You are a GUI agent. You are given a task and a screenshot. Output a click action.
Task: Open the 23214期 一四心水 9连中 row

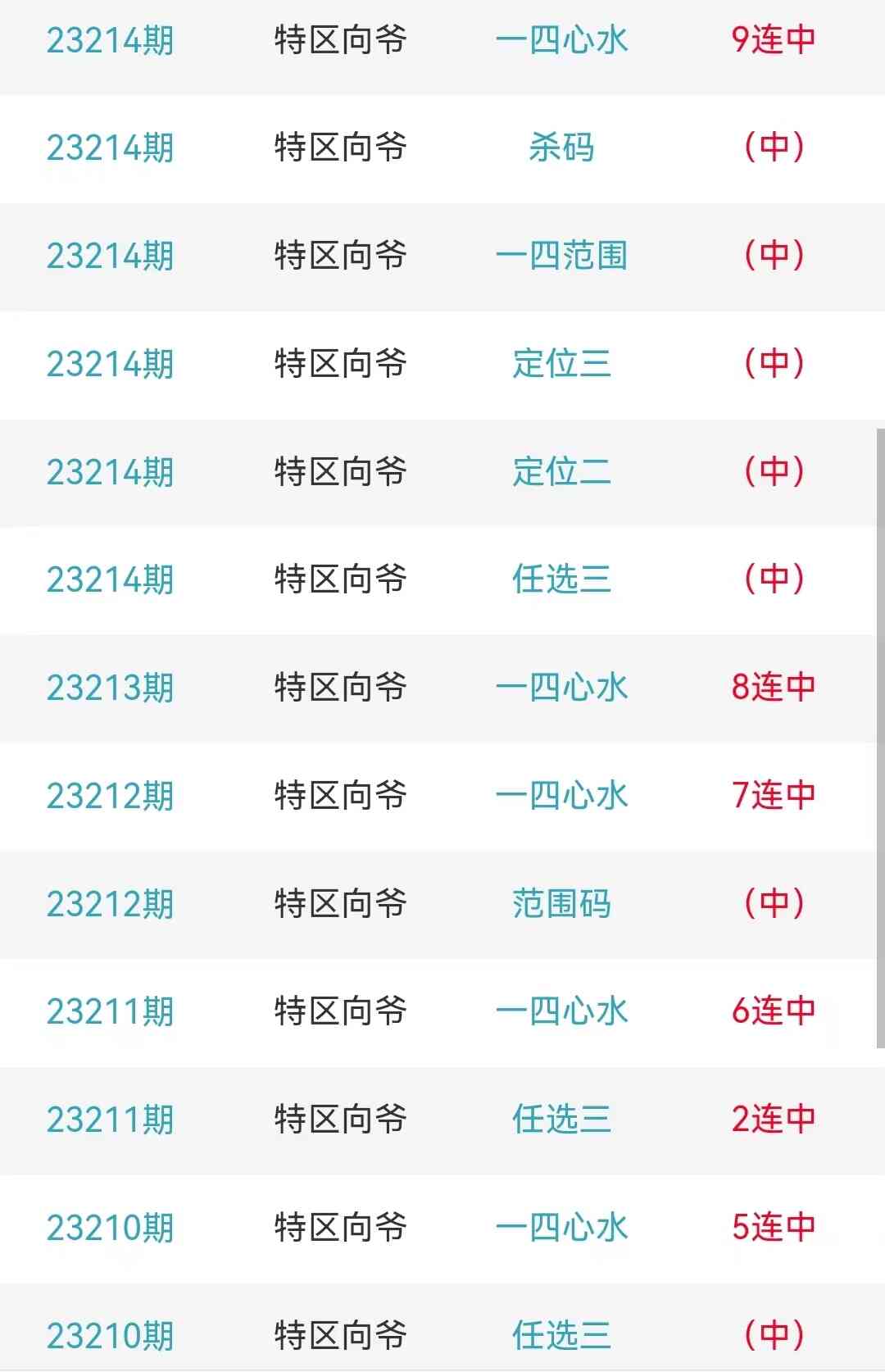(x=561, y=39)
